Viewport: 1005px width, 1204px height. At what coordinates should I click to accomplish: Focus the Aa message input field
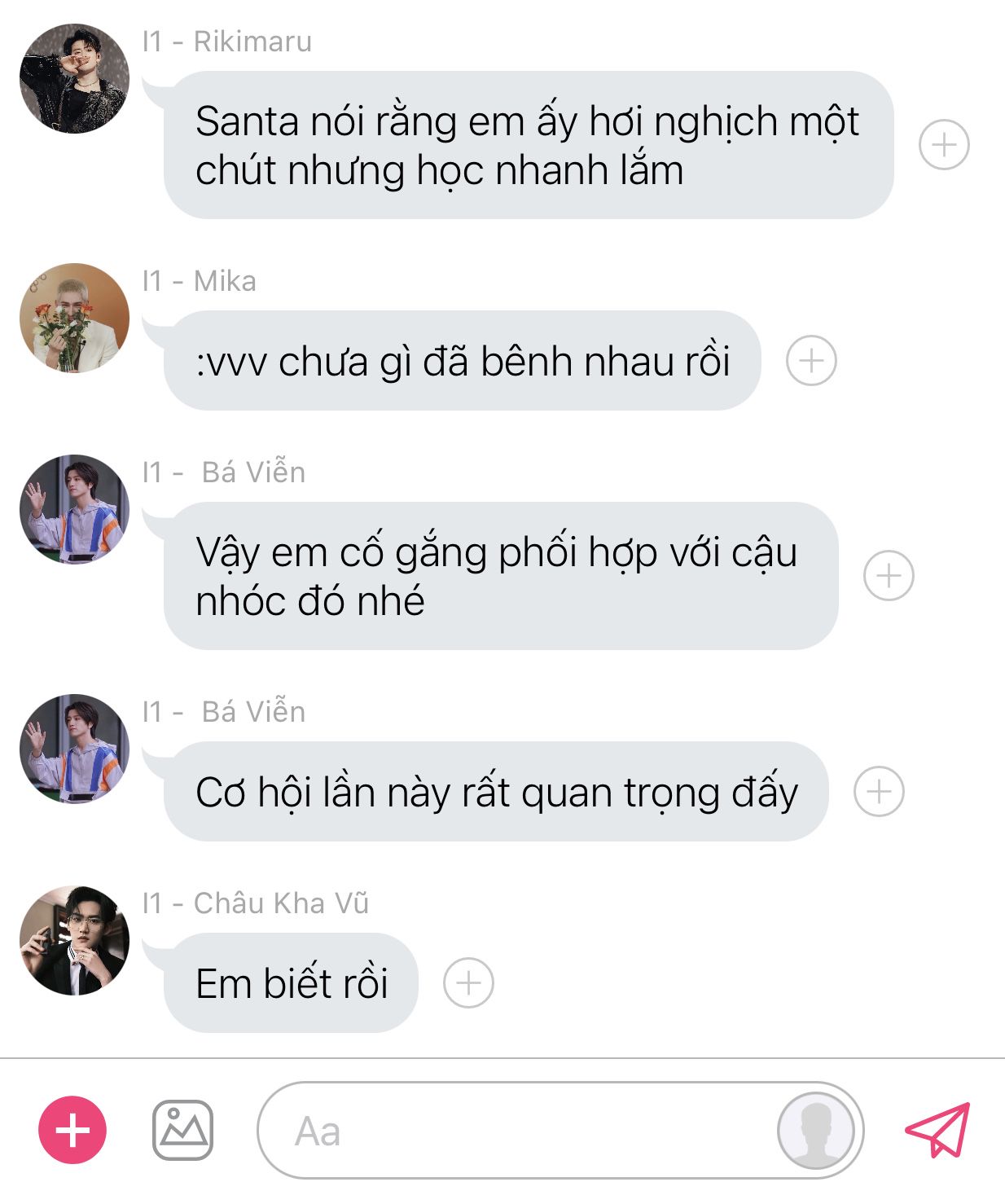[x=521, y=1131]
